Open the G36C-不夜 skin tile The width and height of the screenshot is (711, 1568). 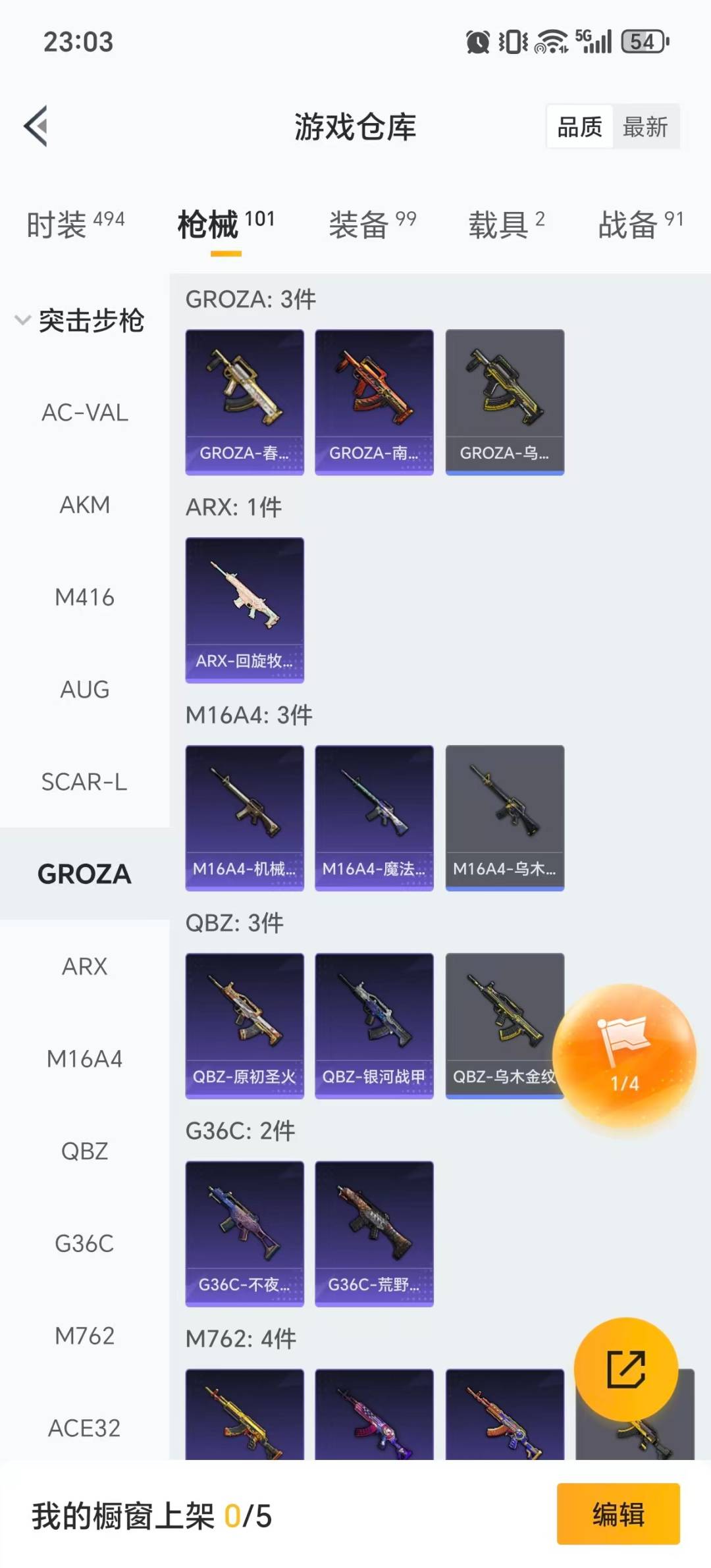point(244,1233)
